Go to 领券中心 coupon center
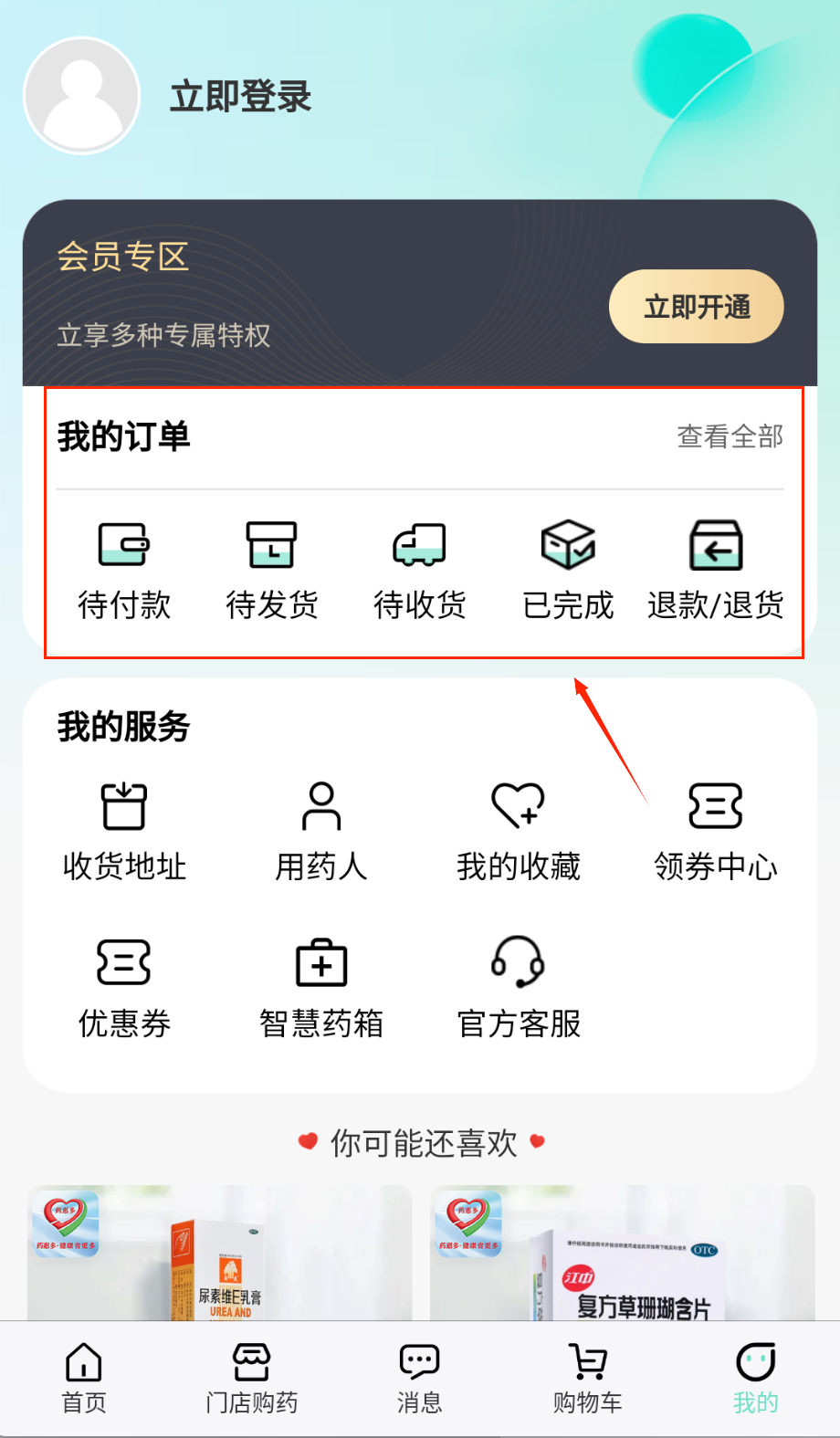 click(715, 831)
